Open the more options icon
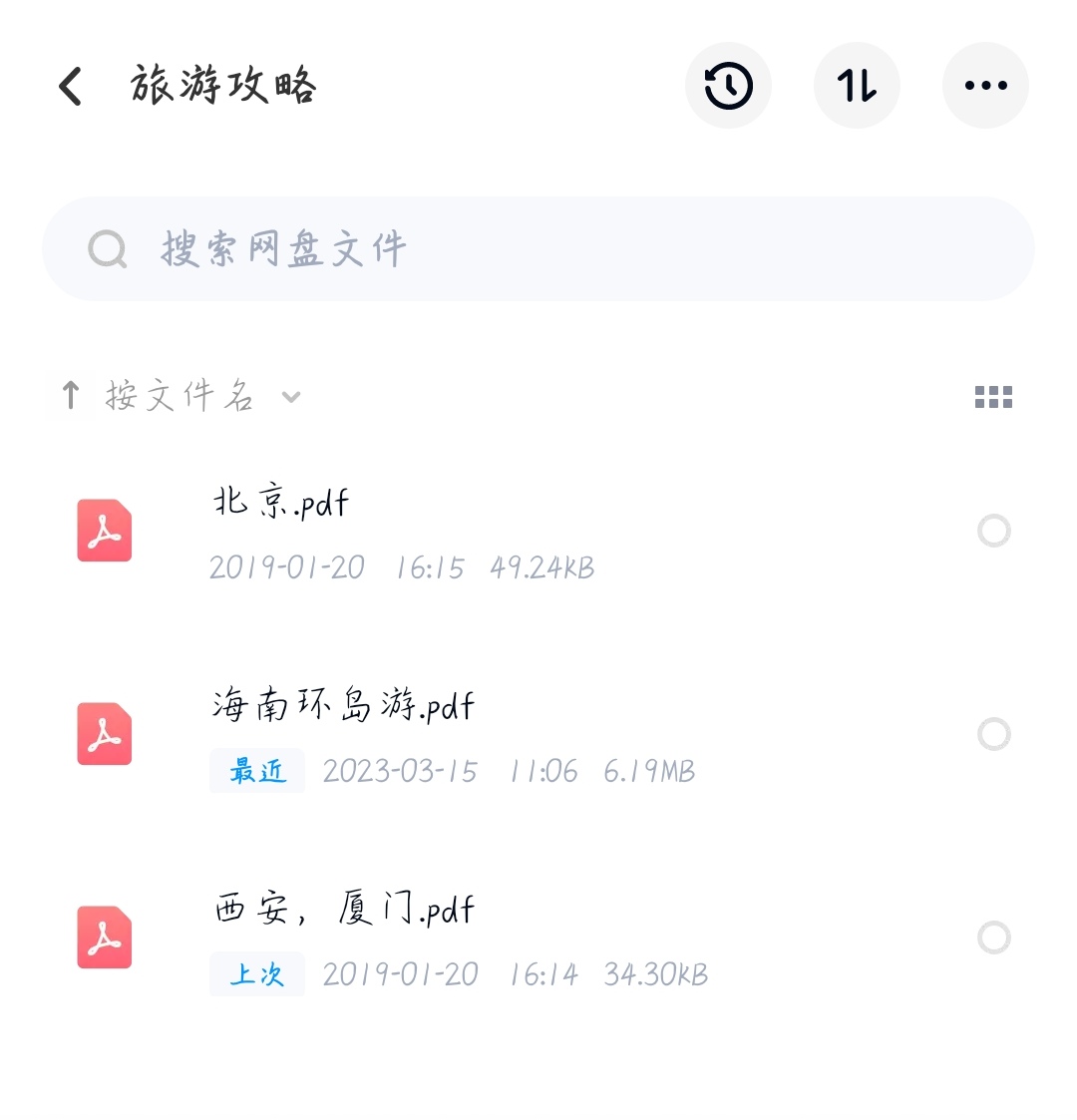This screenshot has width=1077, height=1120. 985,85
